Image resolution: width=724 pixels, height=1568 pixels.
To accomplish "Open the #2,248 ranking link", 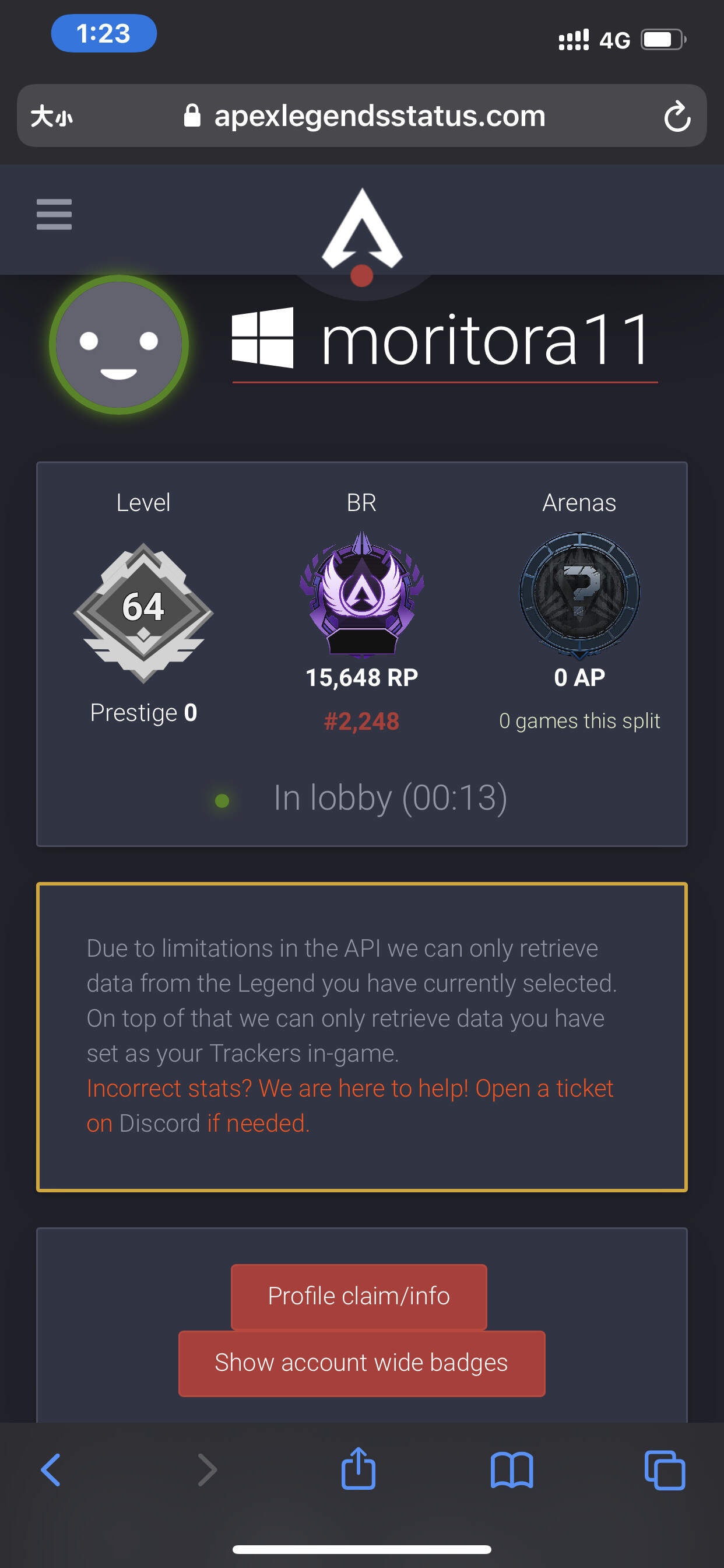I will coord(361,722).
